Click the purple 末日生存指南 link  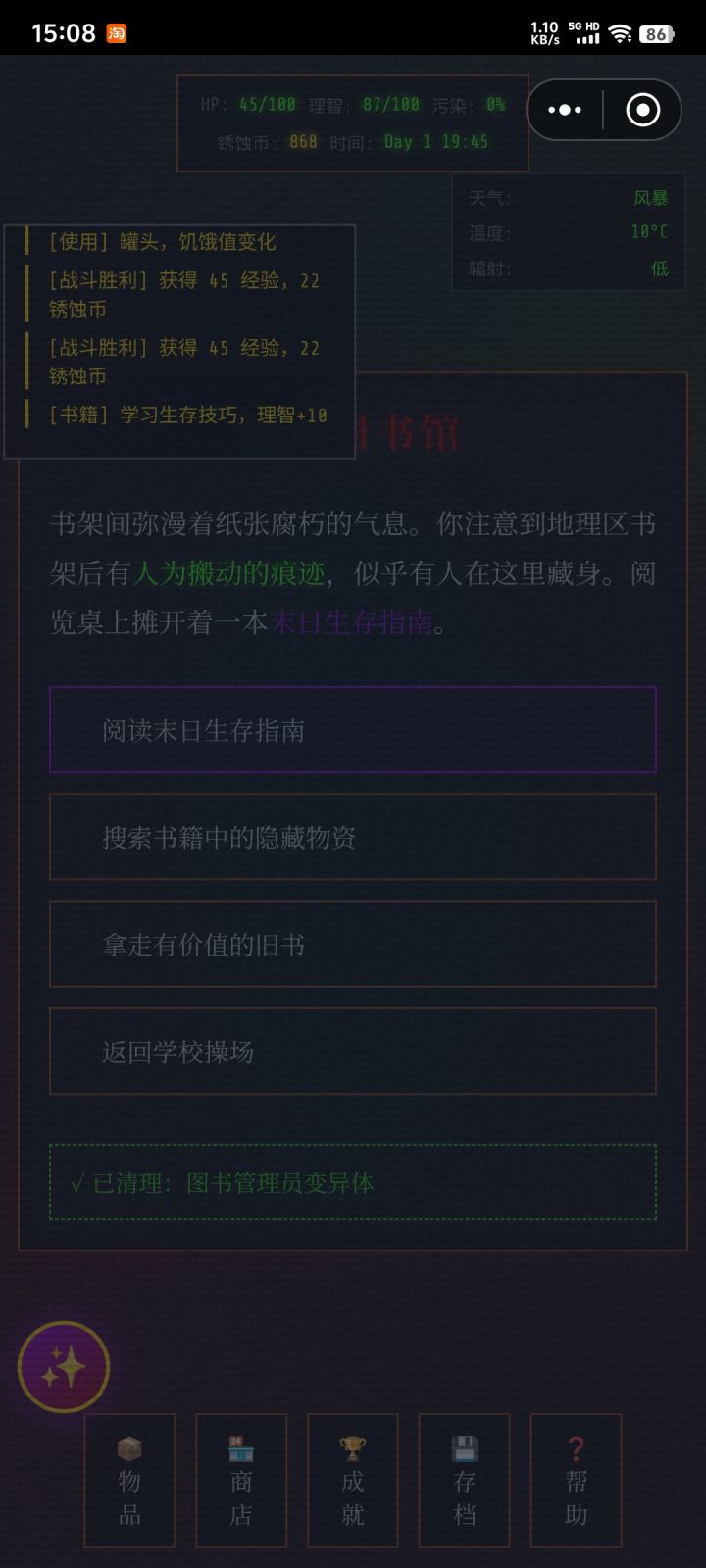click(356, 621)
